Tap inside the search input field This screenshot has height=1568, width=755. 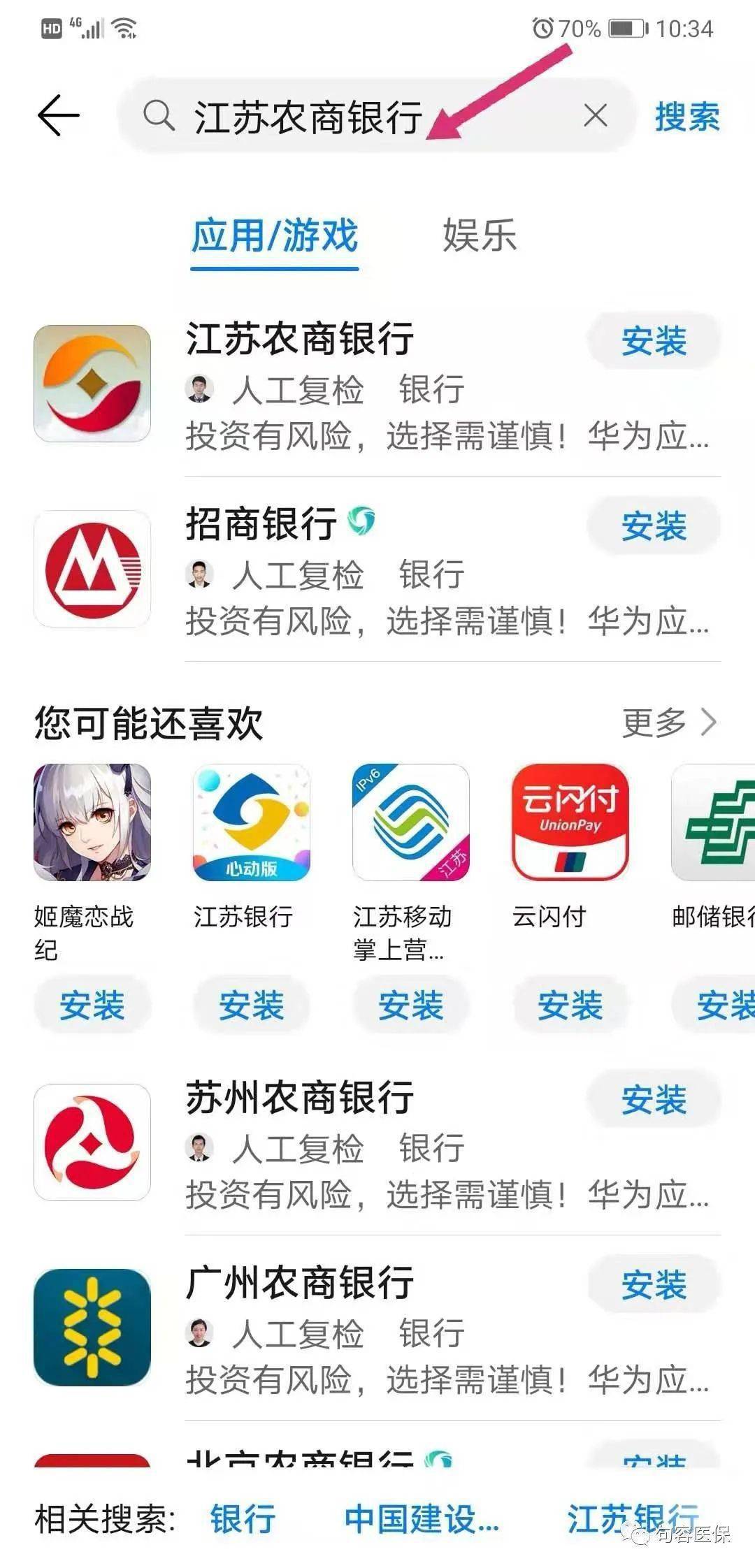350,115
